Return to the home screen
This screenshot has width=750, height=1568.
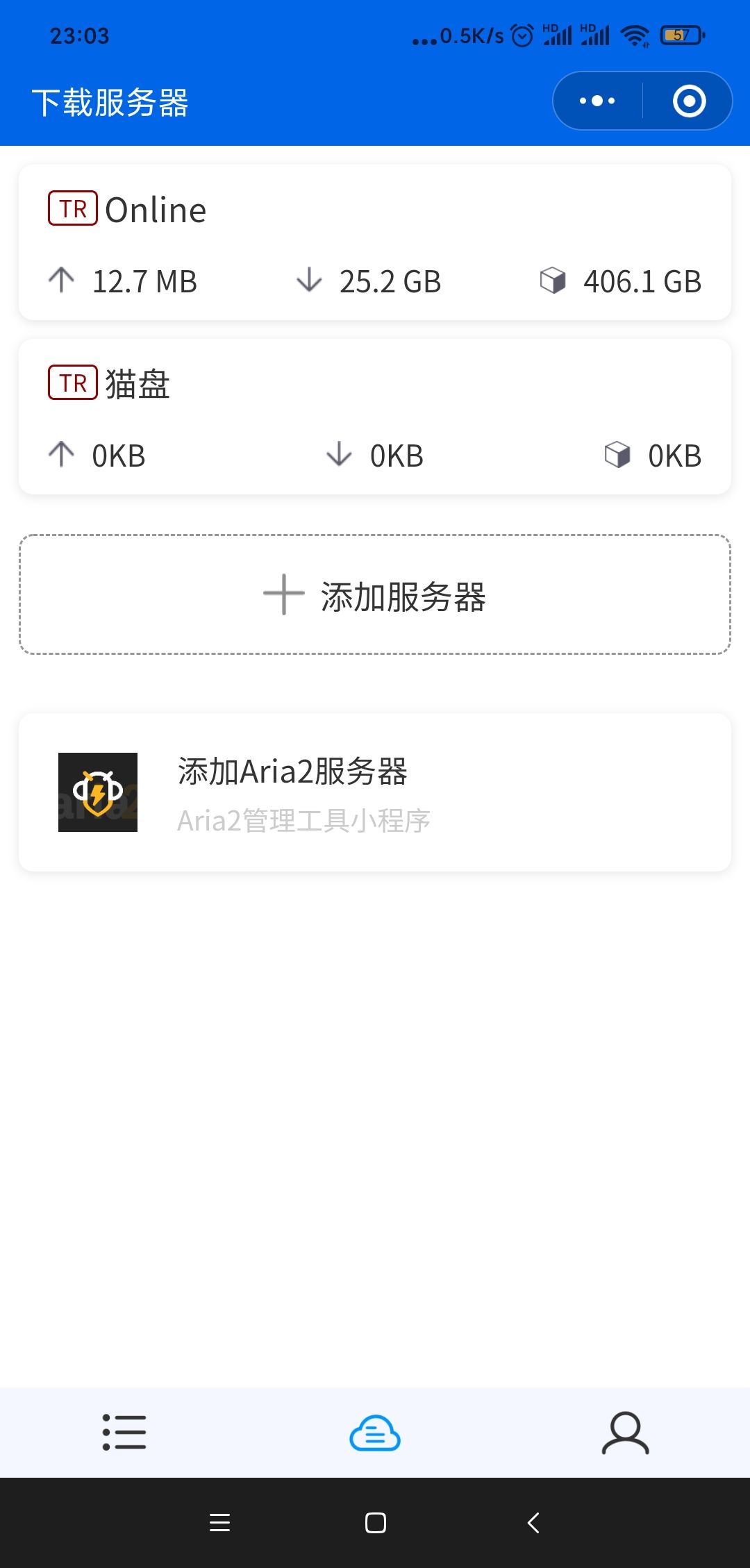click(x=375, y=1523)
